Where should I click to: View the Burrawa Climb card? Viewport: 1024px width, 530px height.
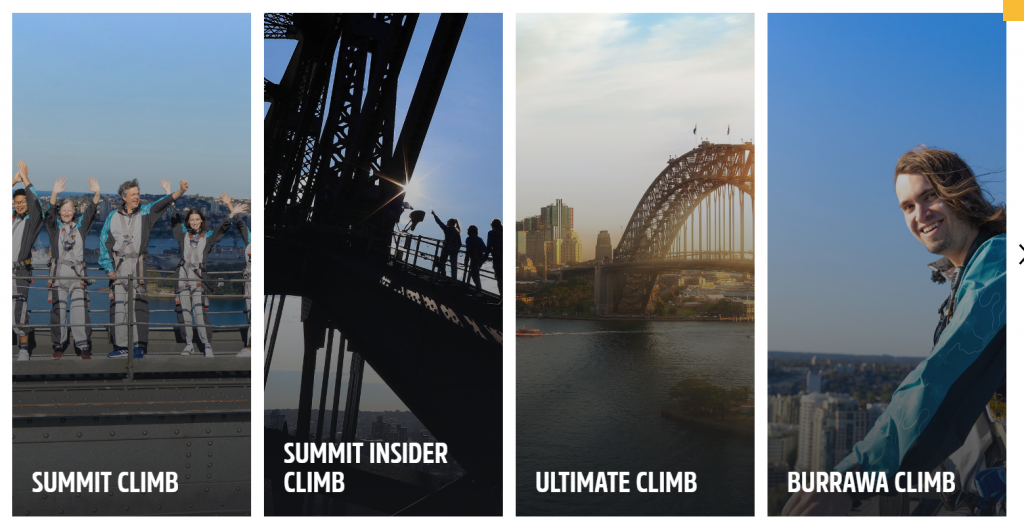tap(886, 265)
